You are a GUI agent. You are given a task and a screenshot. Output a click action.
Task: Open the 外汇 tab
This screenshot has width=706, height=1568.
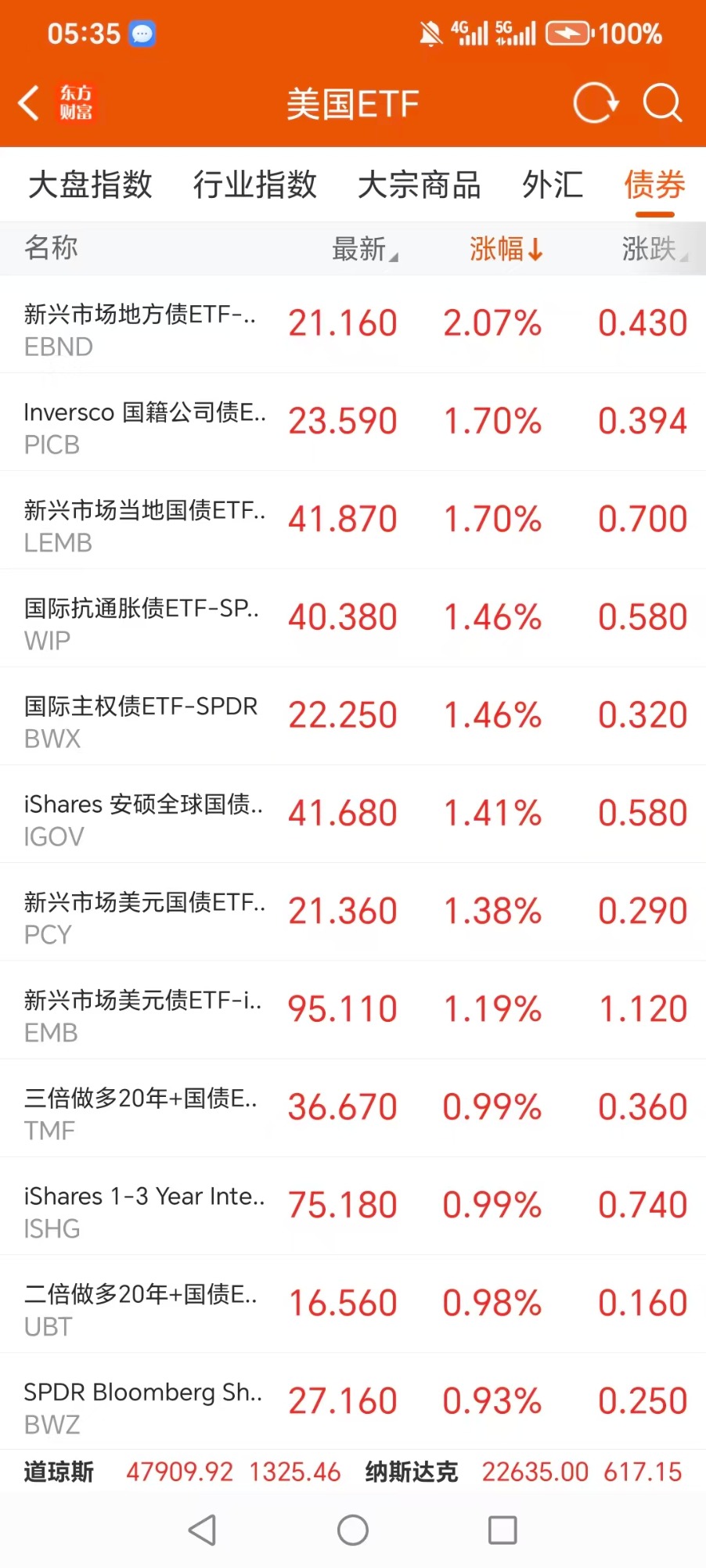pos(553,185)
